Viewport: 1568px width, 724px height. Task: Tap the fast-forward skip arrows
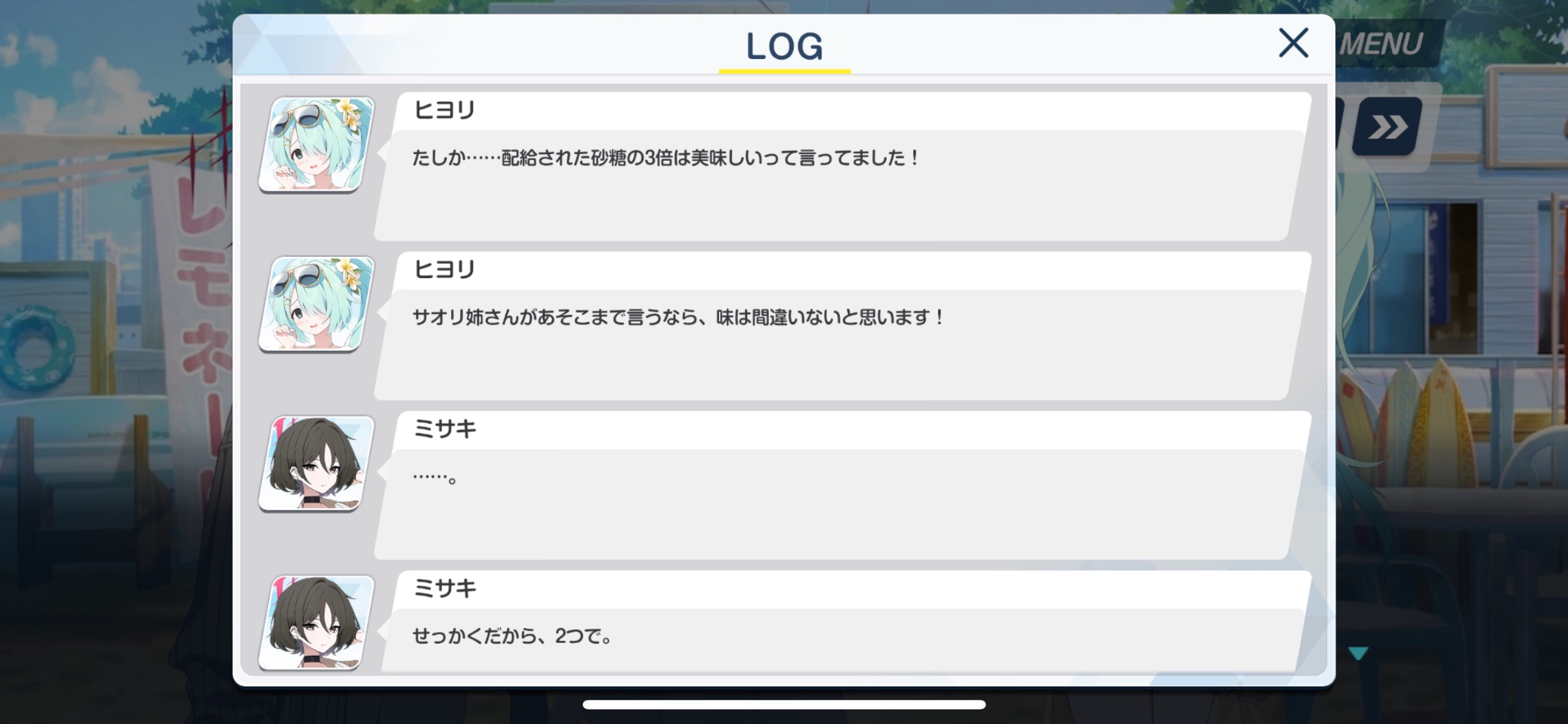[x=1387, y=126]
